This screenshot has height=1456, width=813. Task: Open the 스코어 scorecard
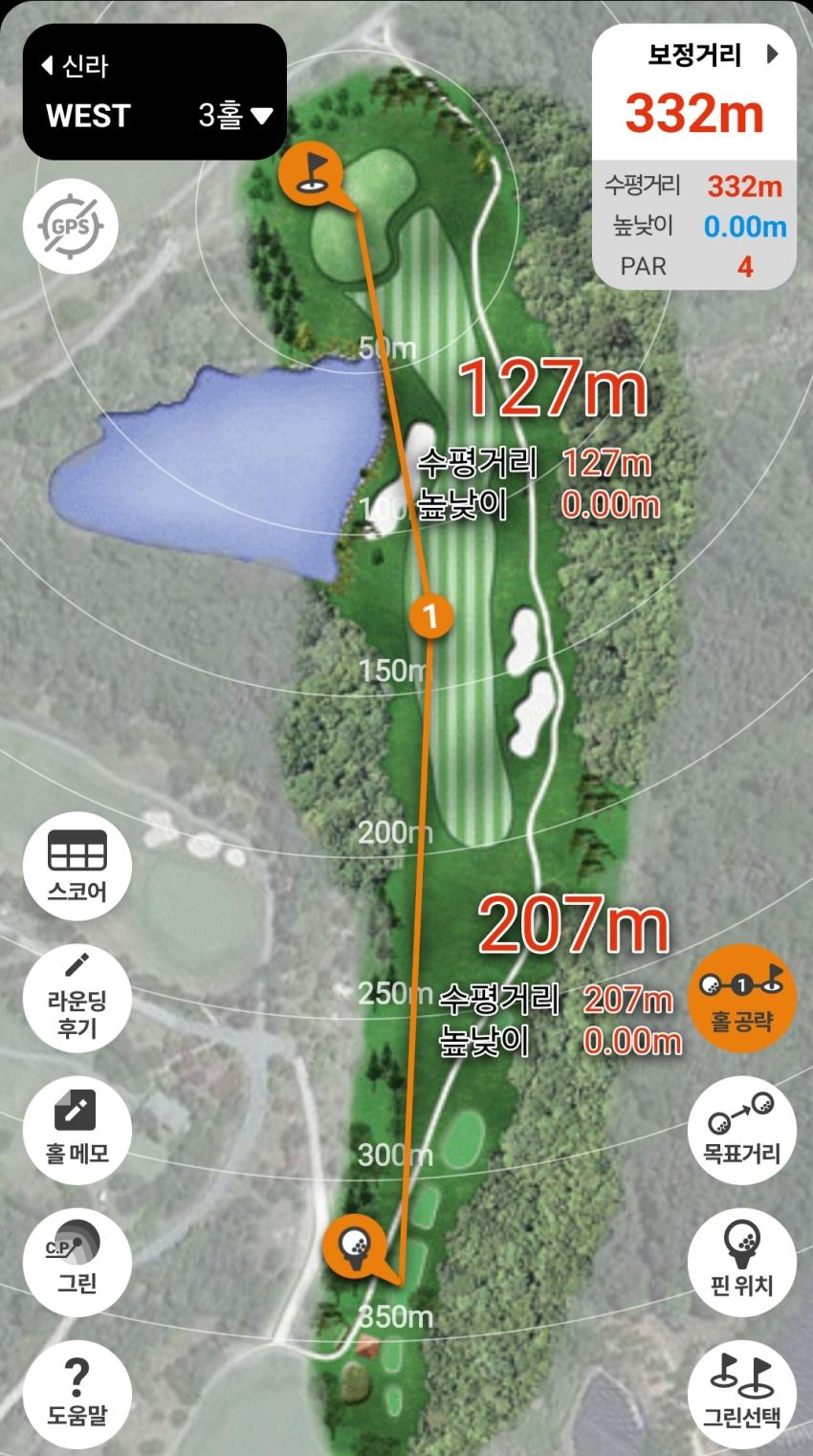pos(77,867)
